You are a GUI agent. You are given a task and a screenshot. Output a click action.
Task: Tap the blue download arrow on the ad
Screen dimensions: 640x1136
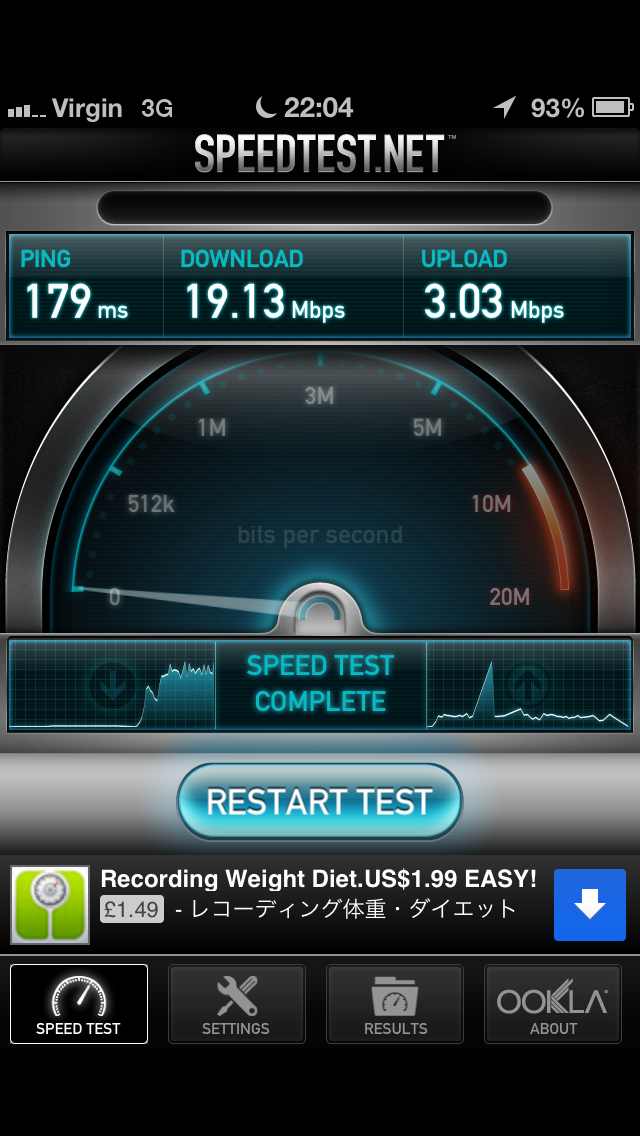589,905
